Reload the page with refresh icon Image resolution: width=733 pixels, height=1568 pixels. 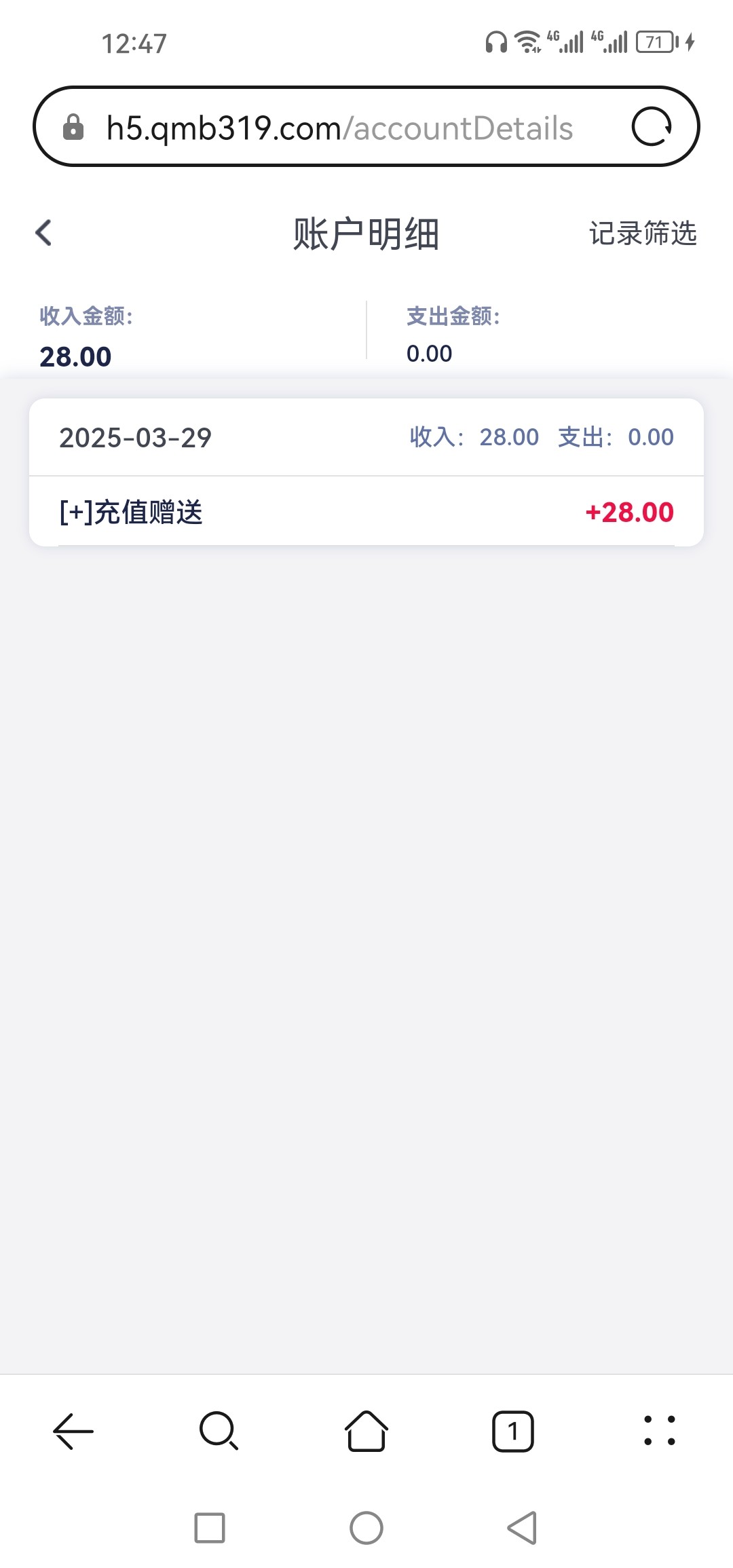point(652,127)
